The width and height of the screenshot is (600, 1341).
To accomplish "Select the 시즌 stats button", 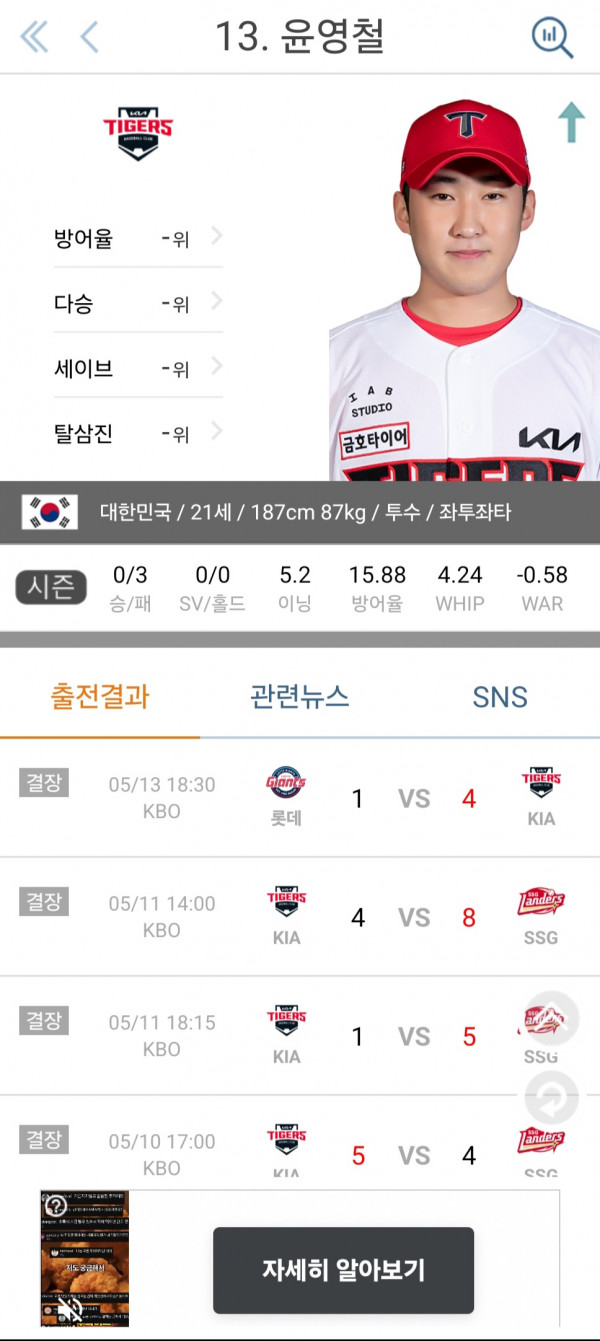I will pos(51,587).
